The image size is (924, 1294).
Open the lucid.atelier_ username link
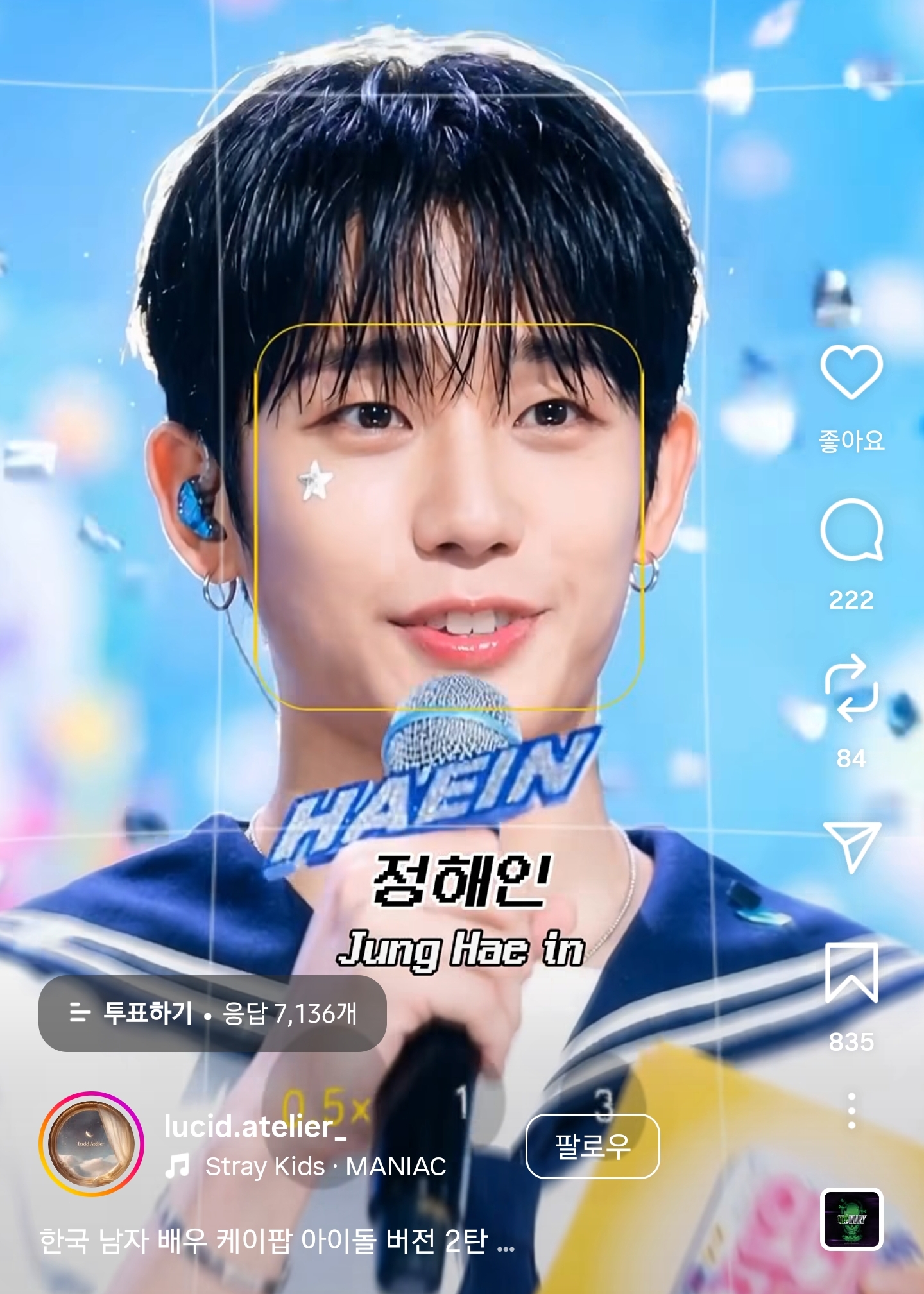point(255,1127)
